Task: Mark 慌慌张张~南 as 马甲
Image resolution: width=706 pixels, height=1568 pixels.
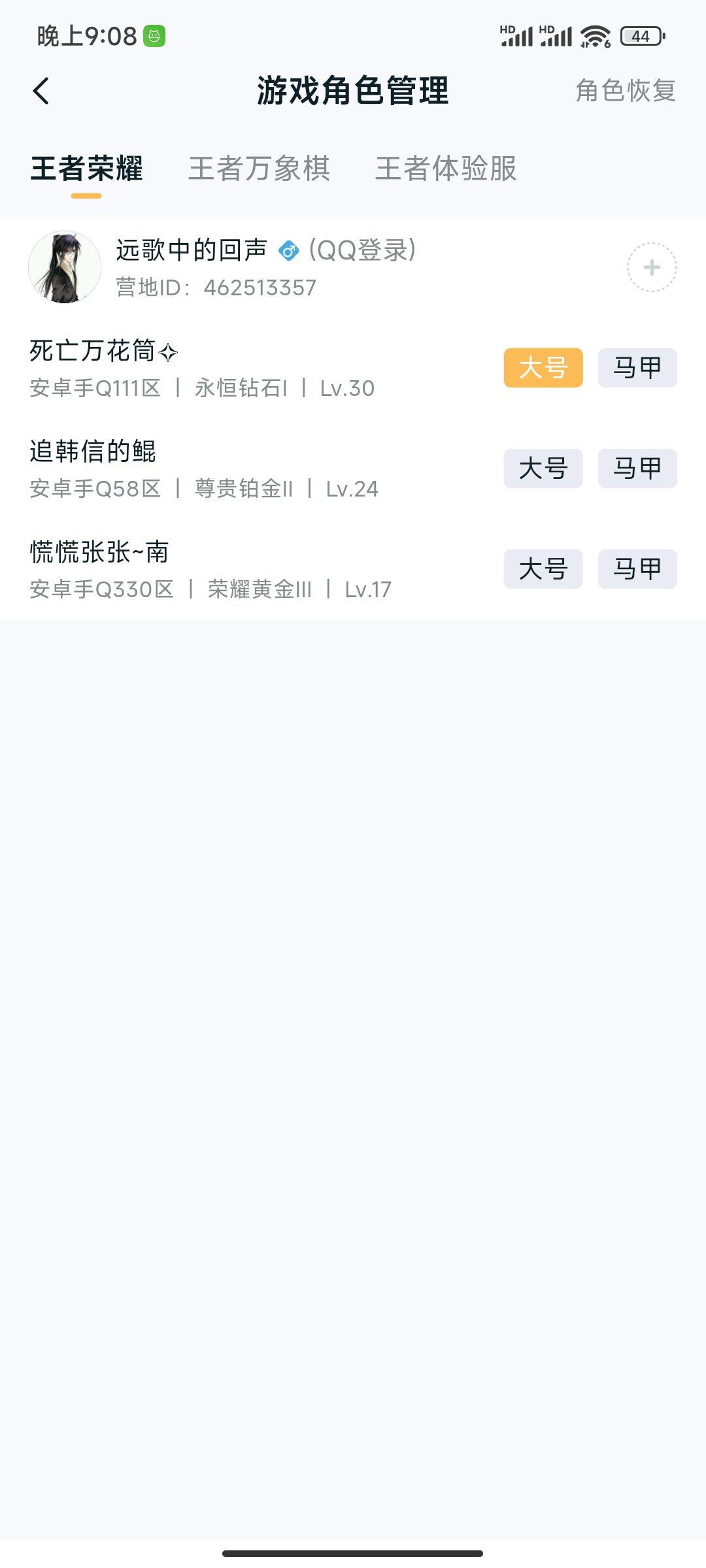Action: (x=637, y=570)
